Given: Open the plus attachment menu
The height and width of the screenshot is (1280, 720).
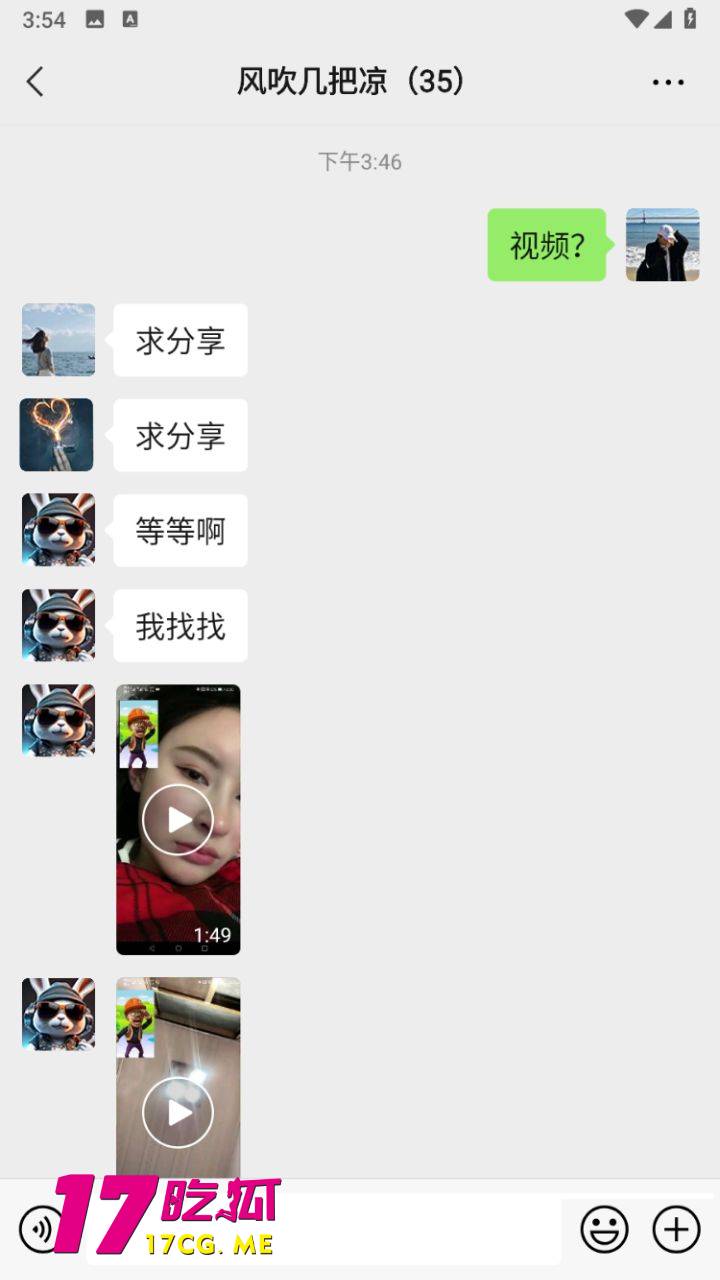Looking at the screenshot, I should pyautogui.click(x=676, y=1228).
